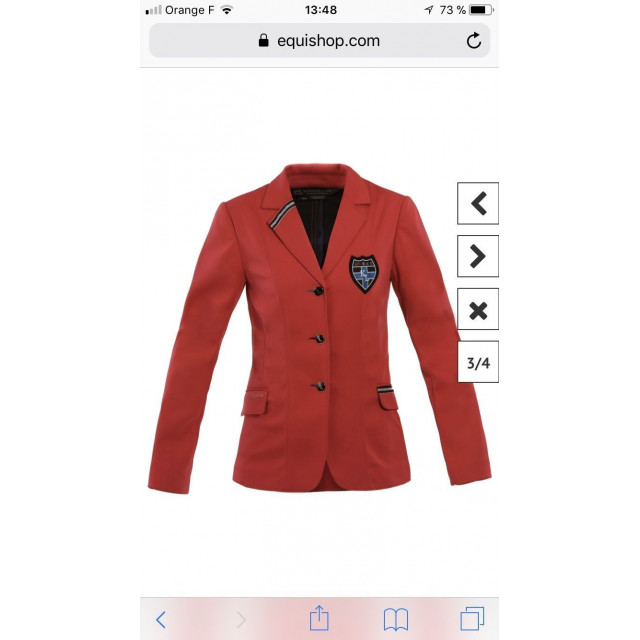
Task: Open the Safari share sheet
Action: point(318,618)
